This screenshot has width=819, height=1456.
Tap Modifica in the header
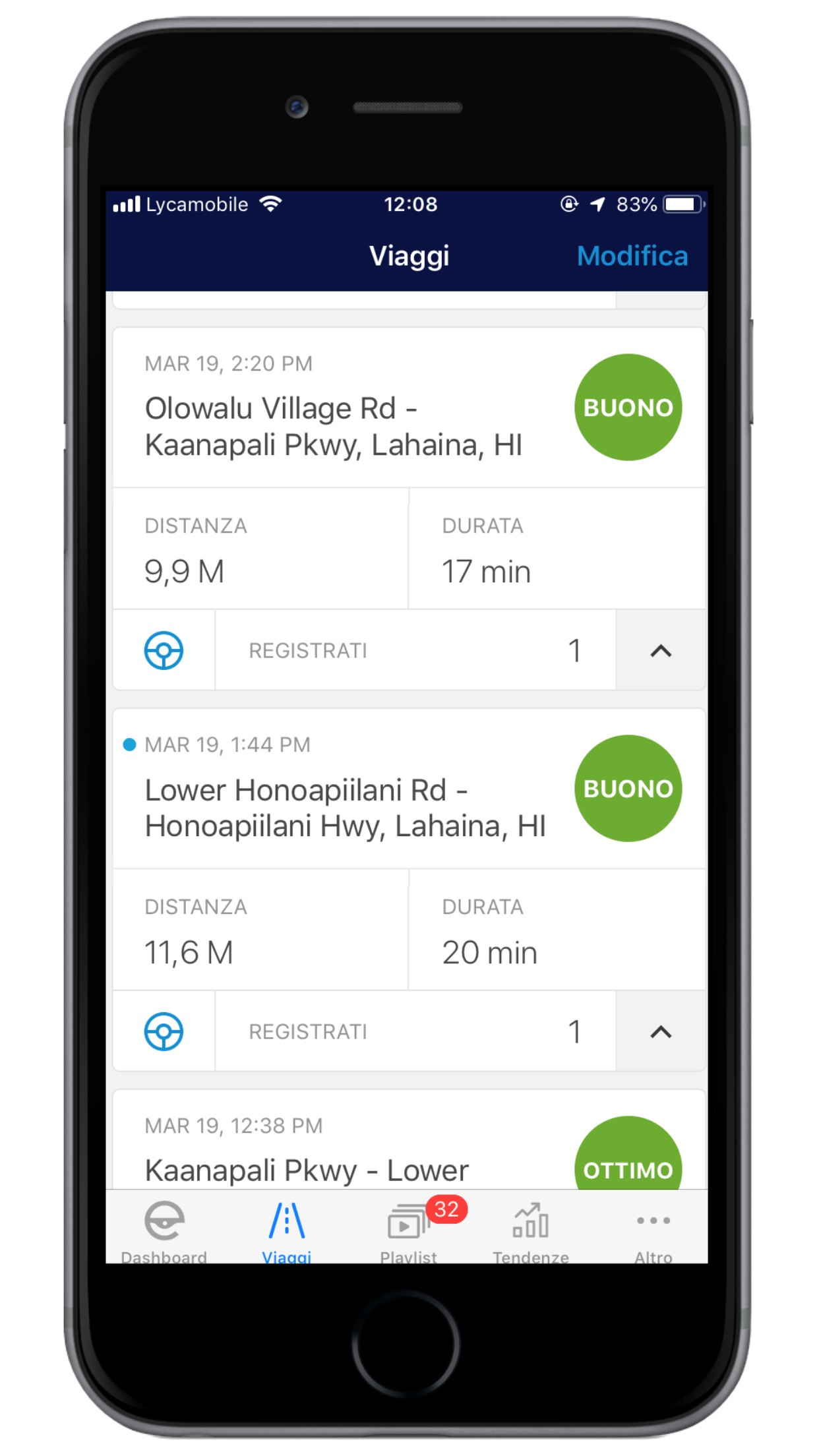tap(632, 256)
